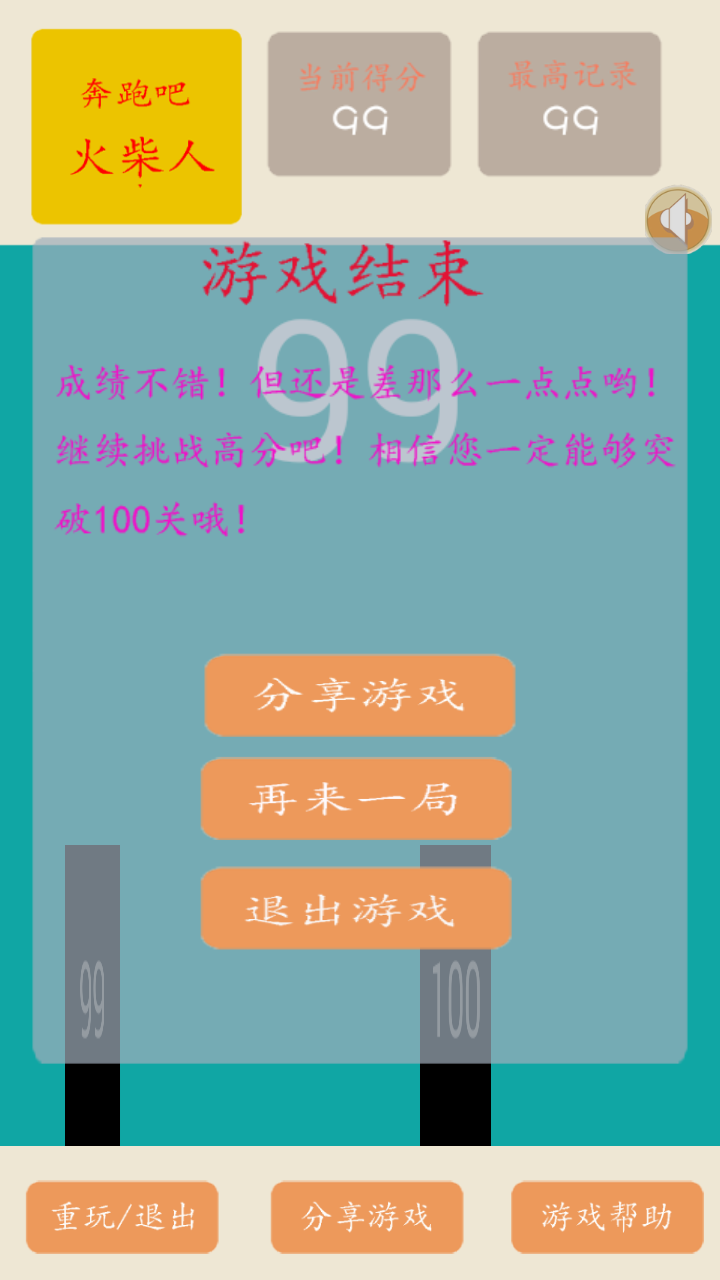The image size is (720, 1280).
Task: Toggle the sound speaker icon
Action: coord(678,219)
